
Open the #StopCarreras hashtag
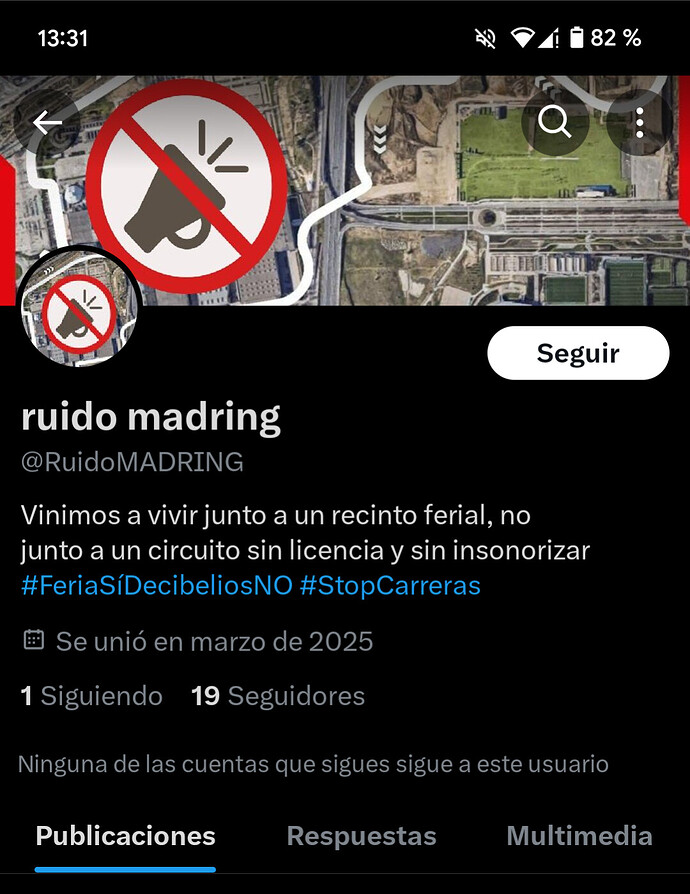tap(390, 585)
